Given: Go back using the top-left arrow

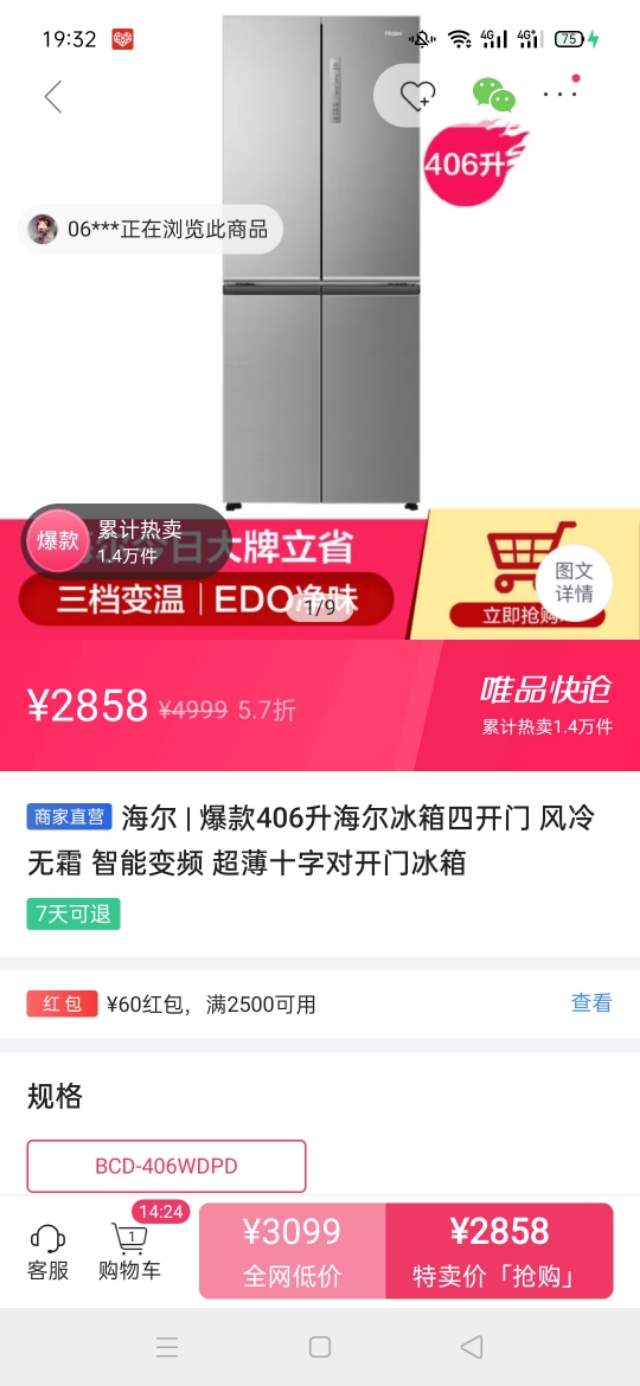Looking at the screenshot, I should pos(54,96).
